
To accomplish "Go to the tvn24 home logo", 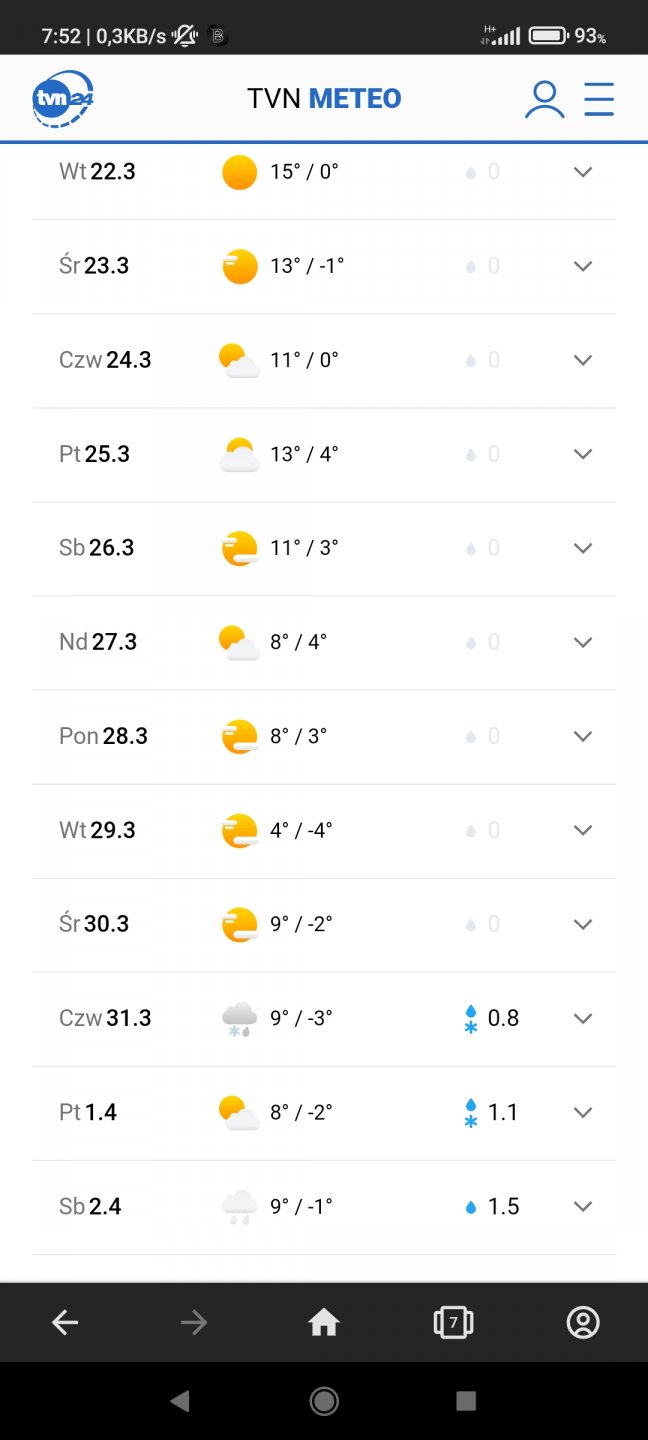I will [x=63, y=99].
